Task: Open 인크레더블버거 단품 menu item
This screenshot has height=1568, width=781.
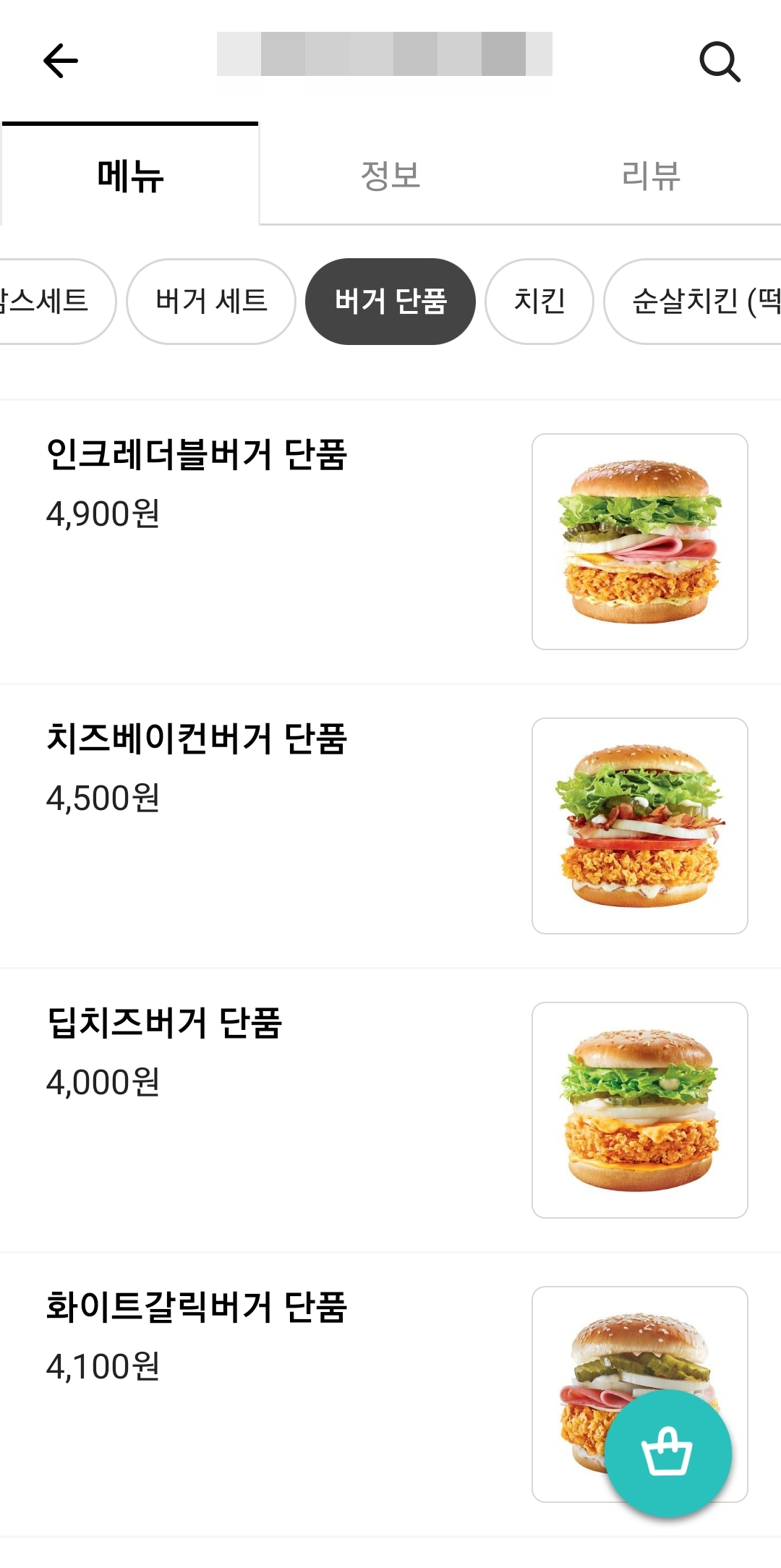Action: tap(197, 456)
